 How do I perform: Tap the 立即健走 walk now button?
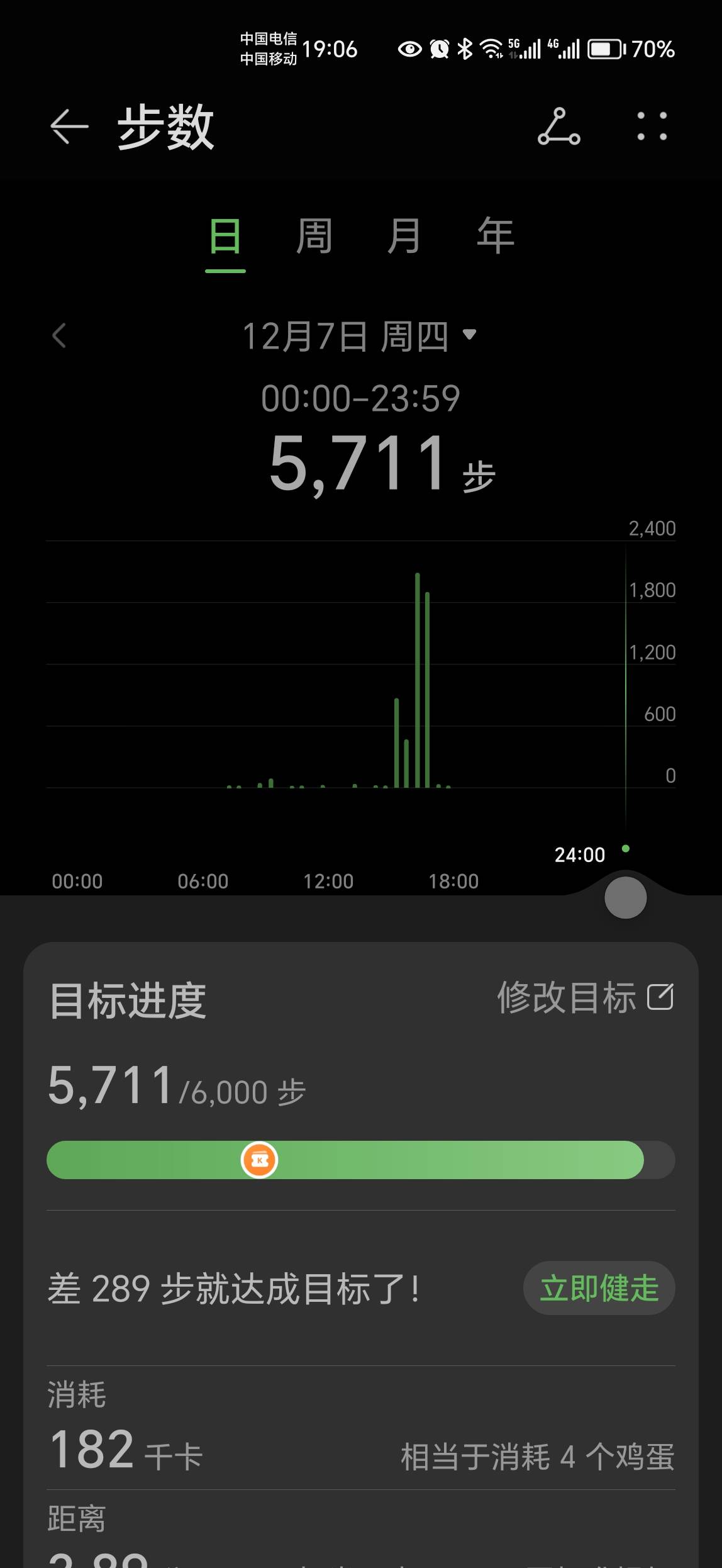pos(599,1288)
